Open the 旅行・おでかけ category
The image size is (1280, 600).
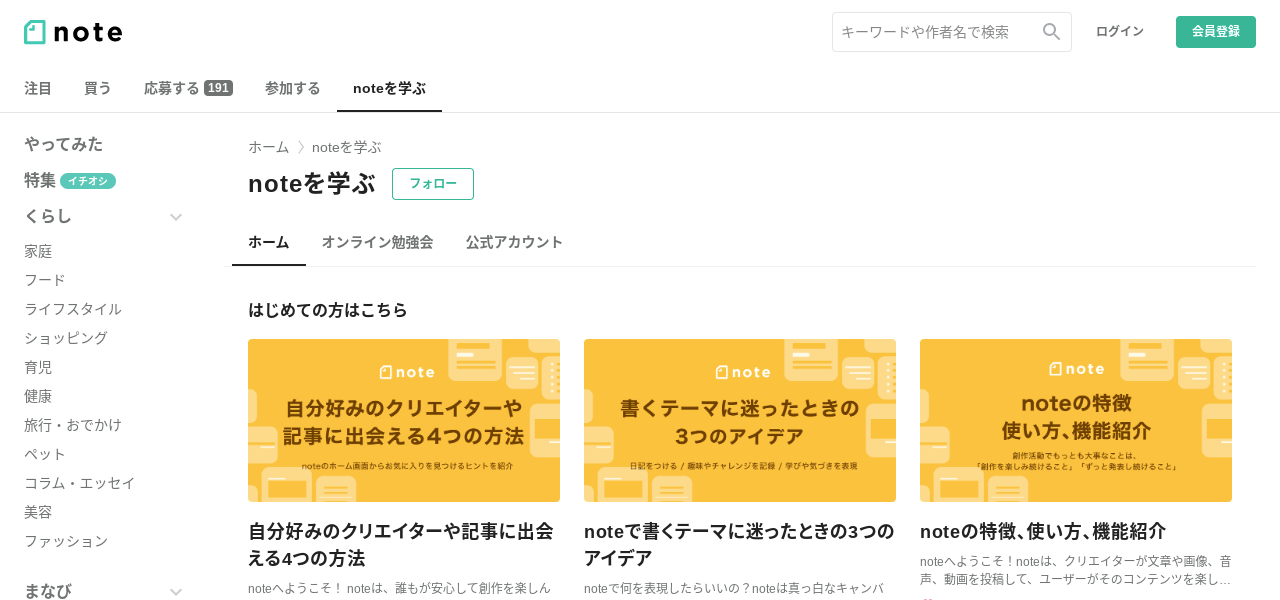point(73,425)
